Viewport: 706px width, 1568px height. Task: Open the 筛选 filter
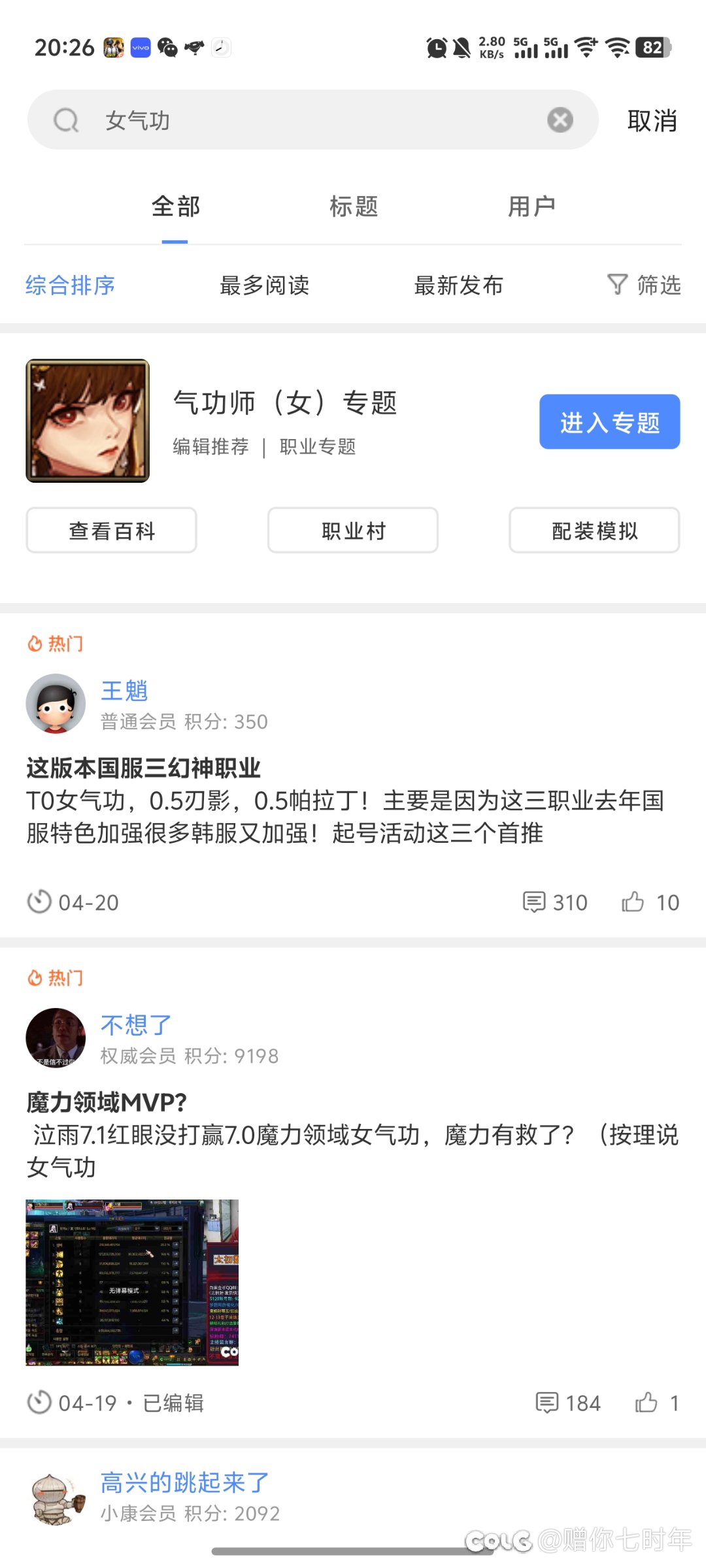coord(645,285)
